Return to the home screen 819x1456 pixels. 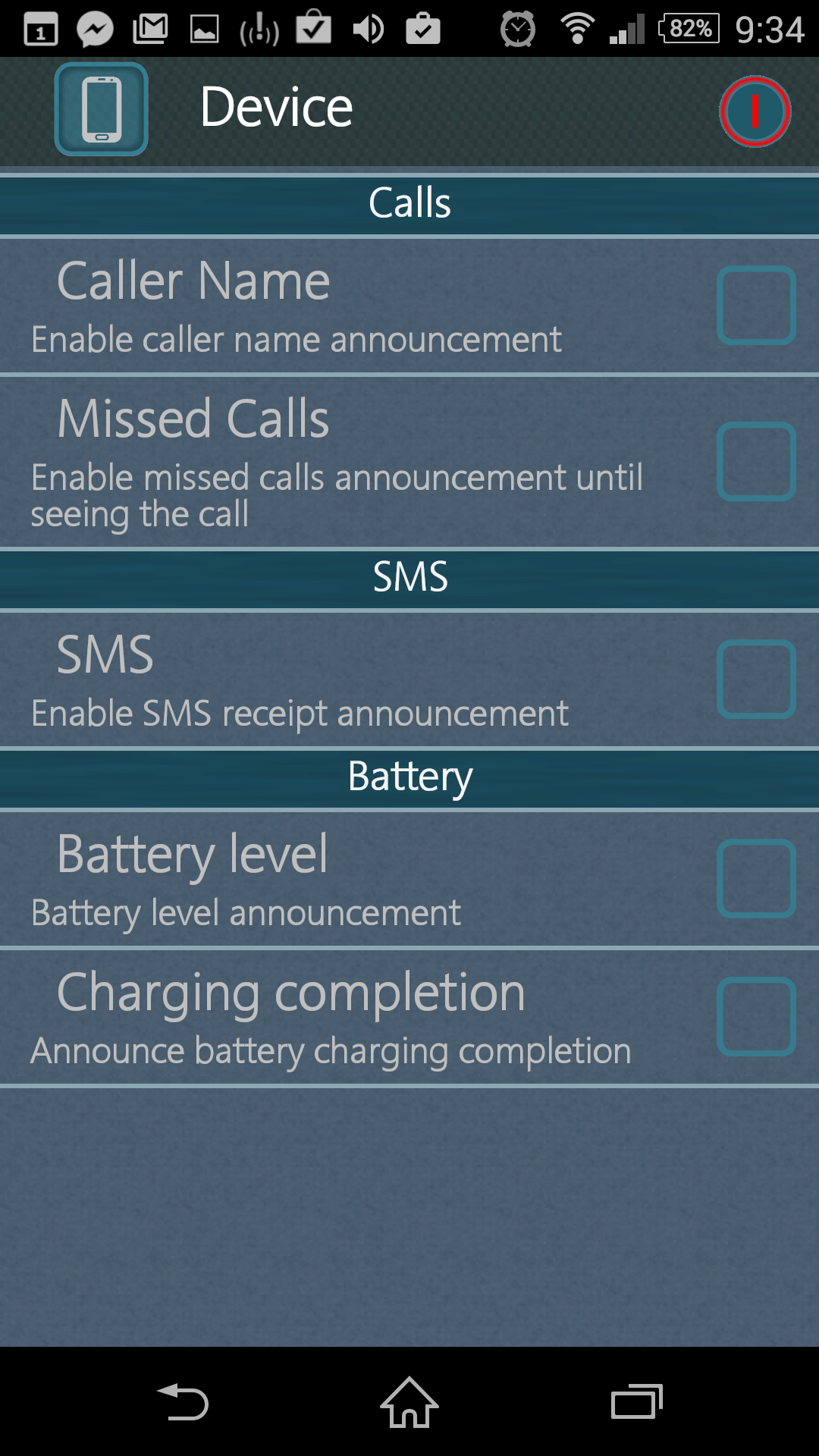pyautogui.click(x=409, y=1401)
